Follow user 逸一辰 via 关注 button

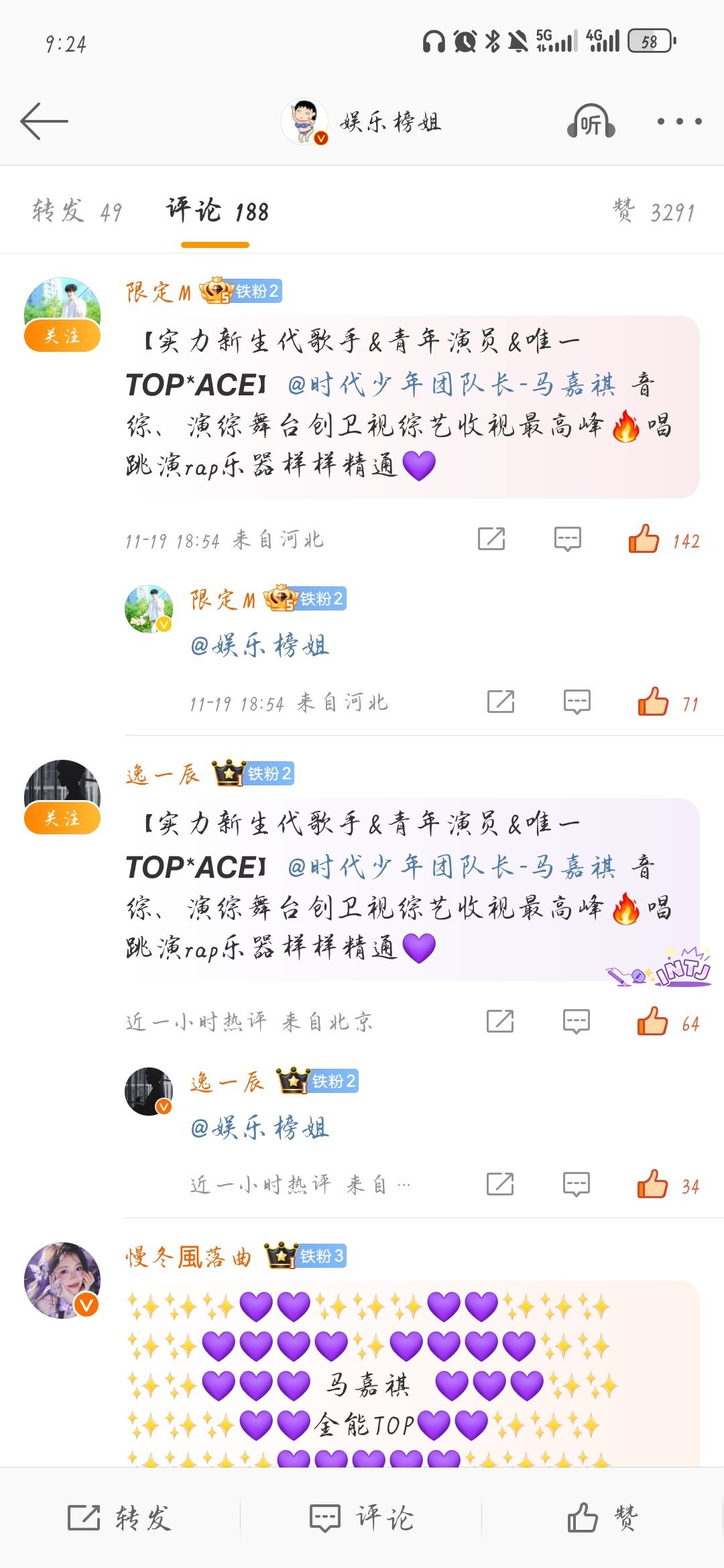pyautogui.click(x=62, y=818)
